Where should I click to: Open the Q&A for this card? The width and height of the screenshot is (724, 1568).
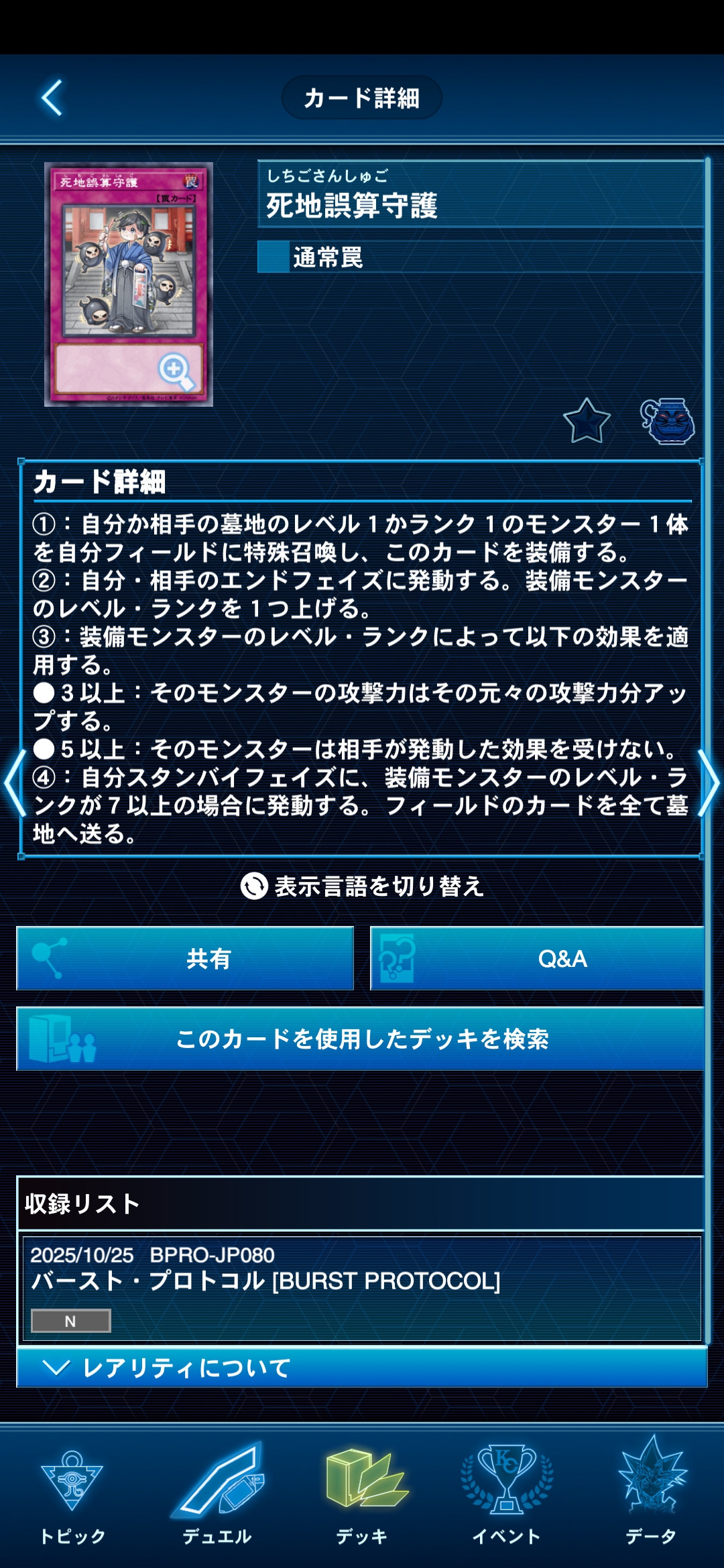click(538, 958)
